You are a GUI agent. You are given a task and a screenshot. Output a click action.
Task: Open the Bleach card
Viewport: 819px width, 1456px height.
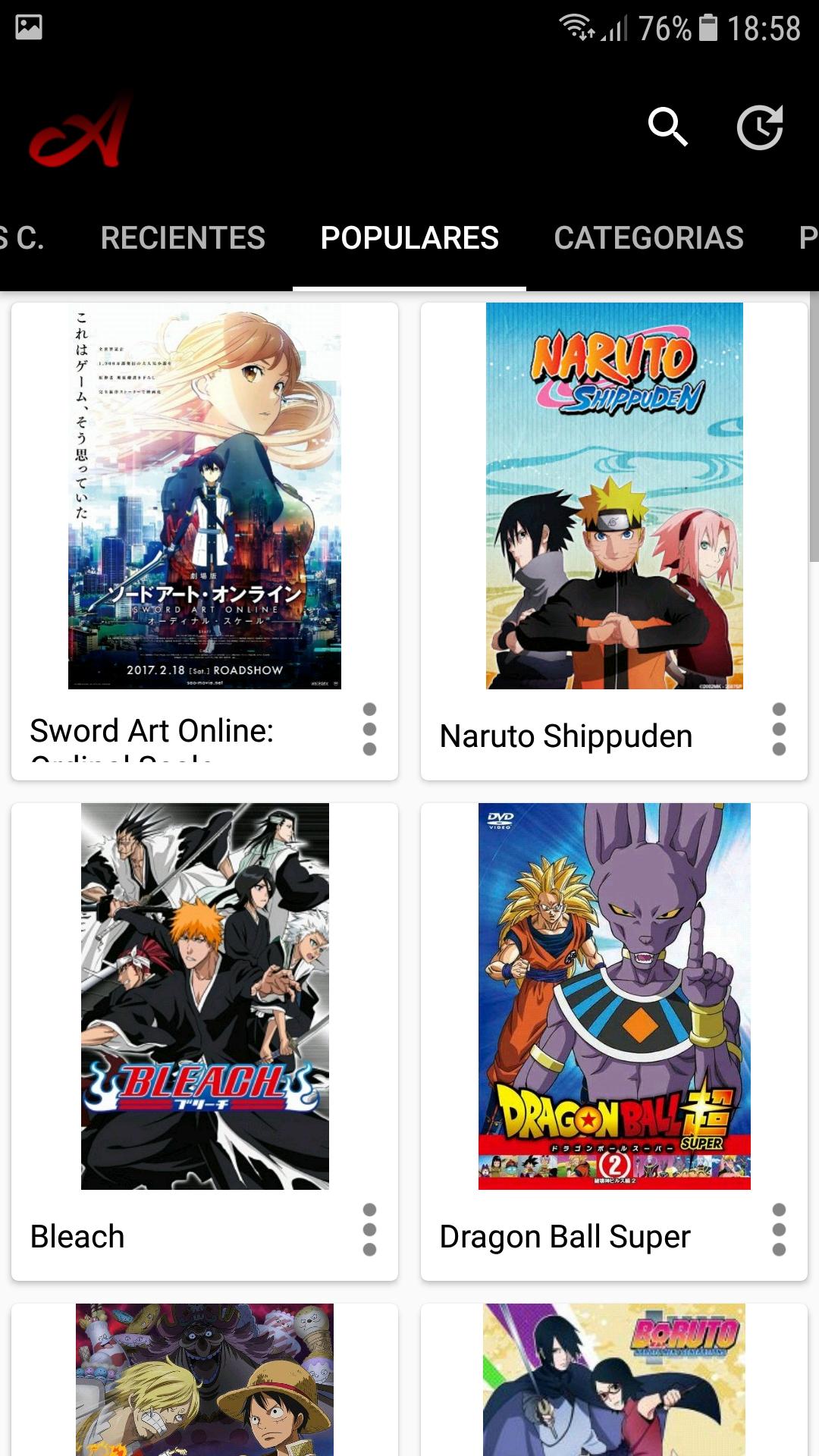tap(205, 996)
